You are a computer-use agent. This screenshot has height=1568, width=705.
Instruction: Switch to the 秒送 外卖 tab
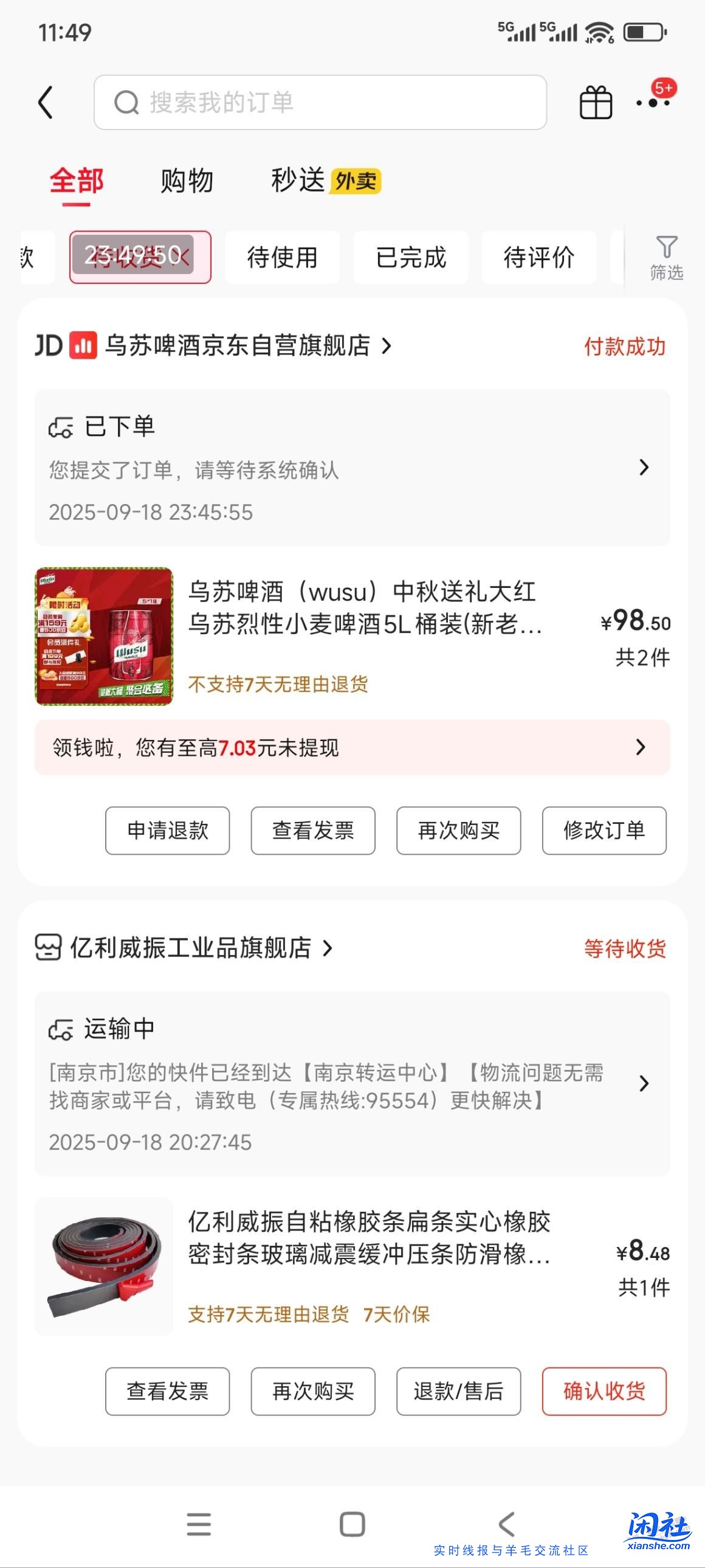325,181
